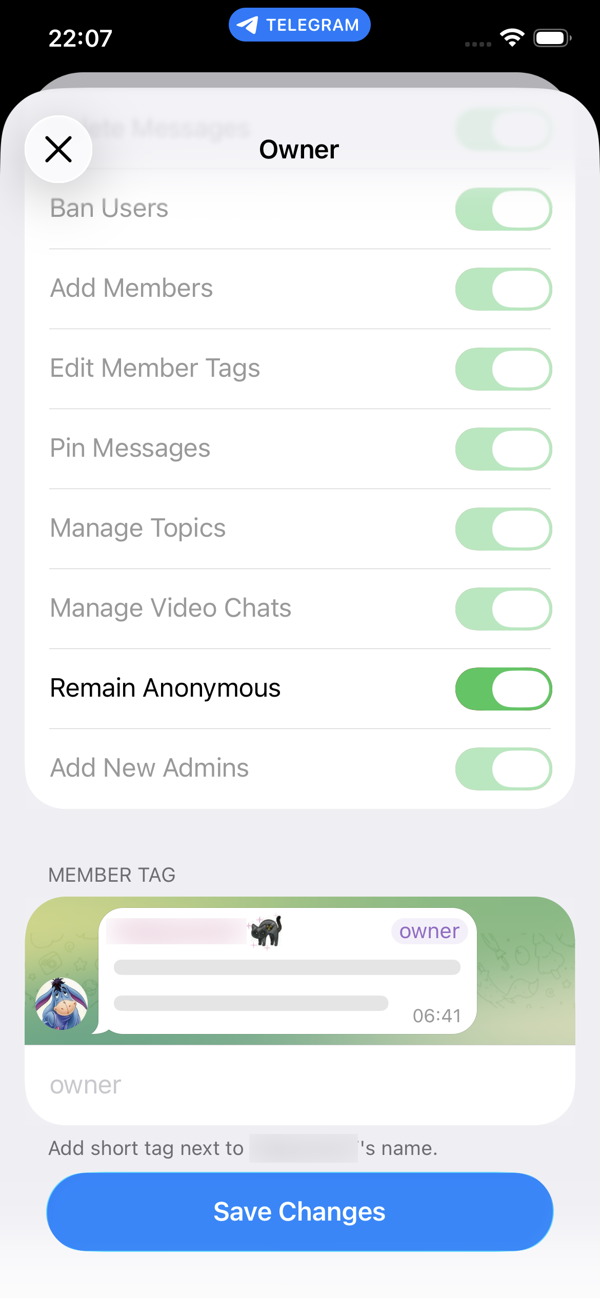Toggle the Add New Admins permission
The height and width of the screenshot is (1298, 600).
(x=503, y=769)
